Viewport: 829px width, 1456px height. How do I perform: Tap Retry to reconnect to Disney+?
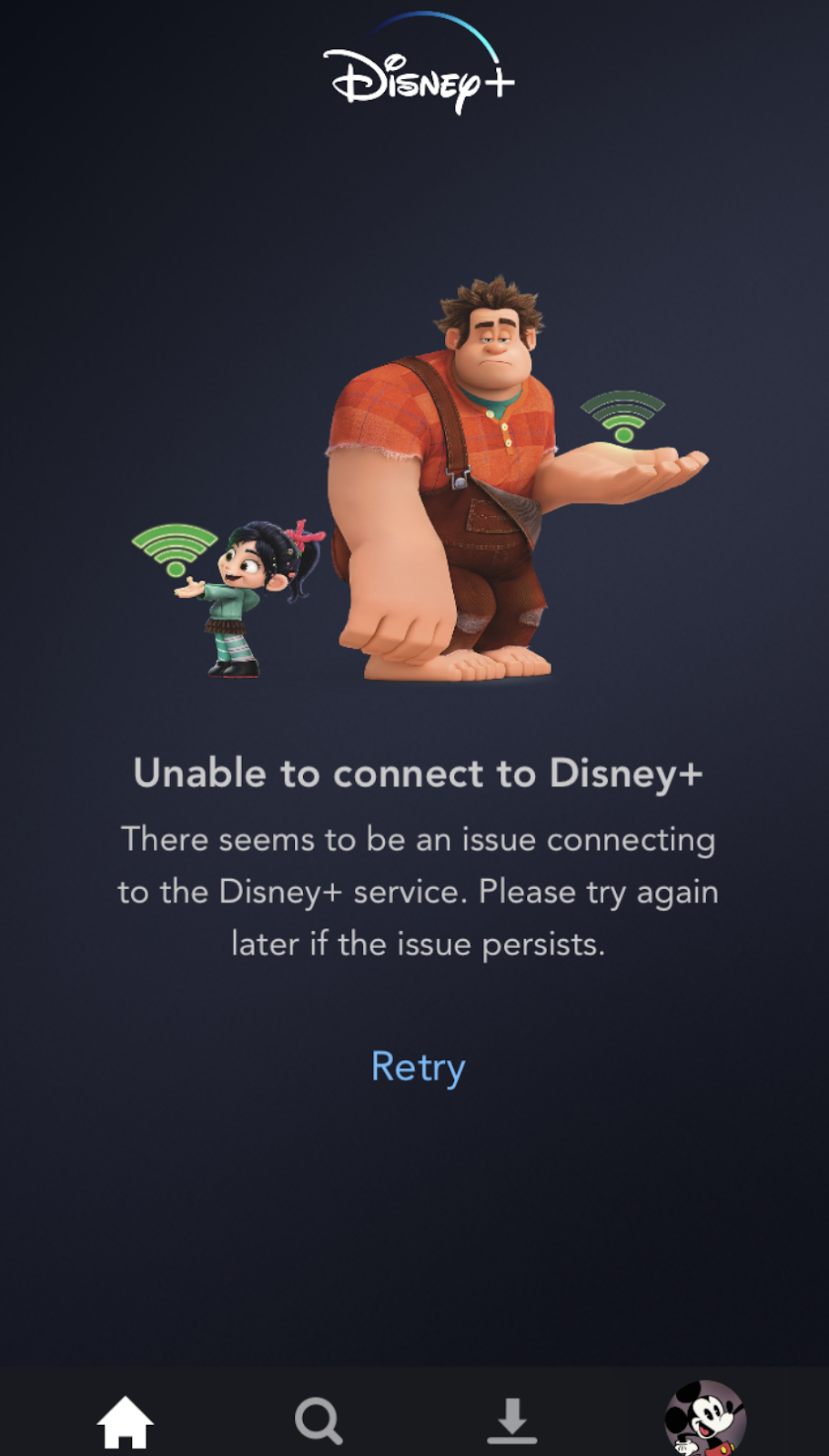click(418, 1067)
